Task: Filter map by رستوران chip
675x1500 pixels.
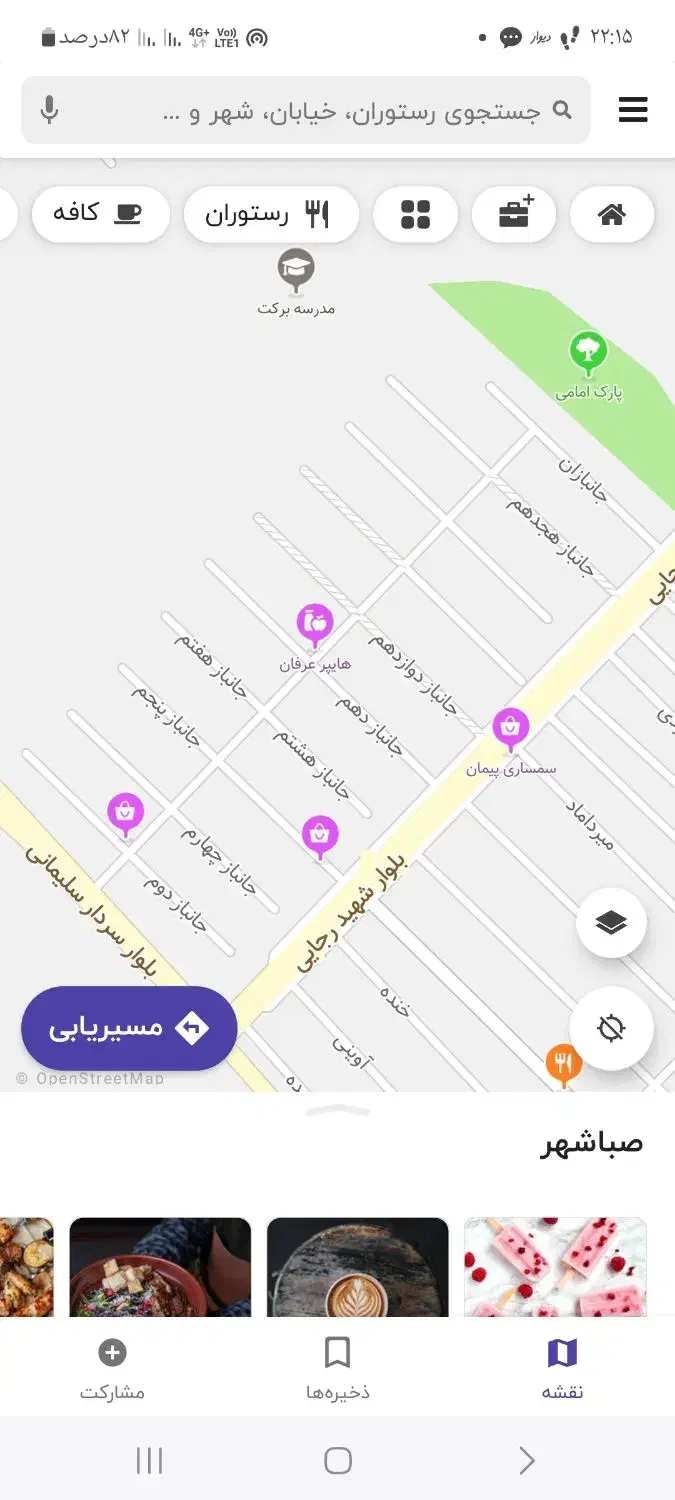Action: [271, 214]
